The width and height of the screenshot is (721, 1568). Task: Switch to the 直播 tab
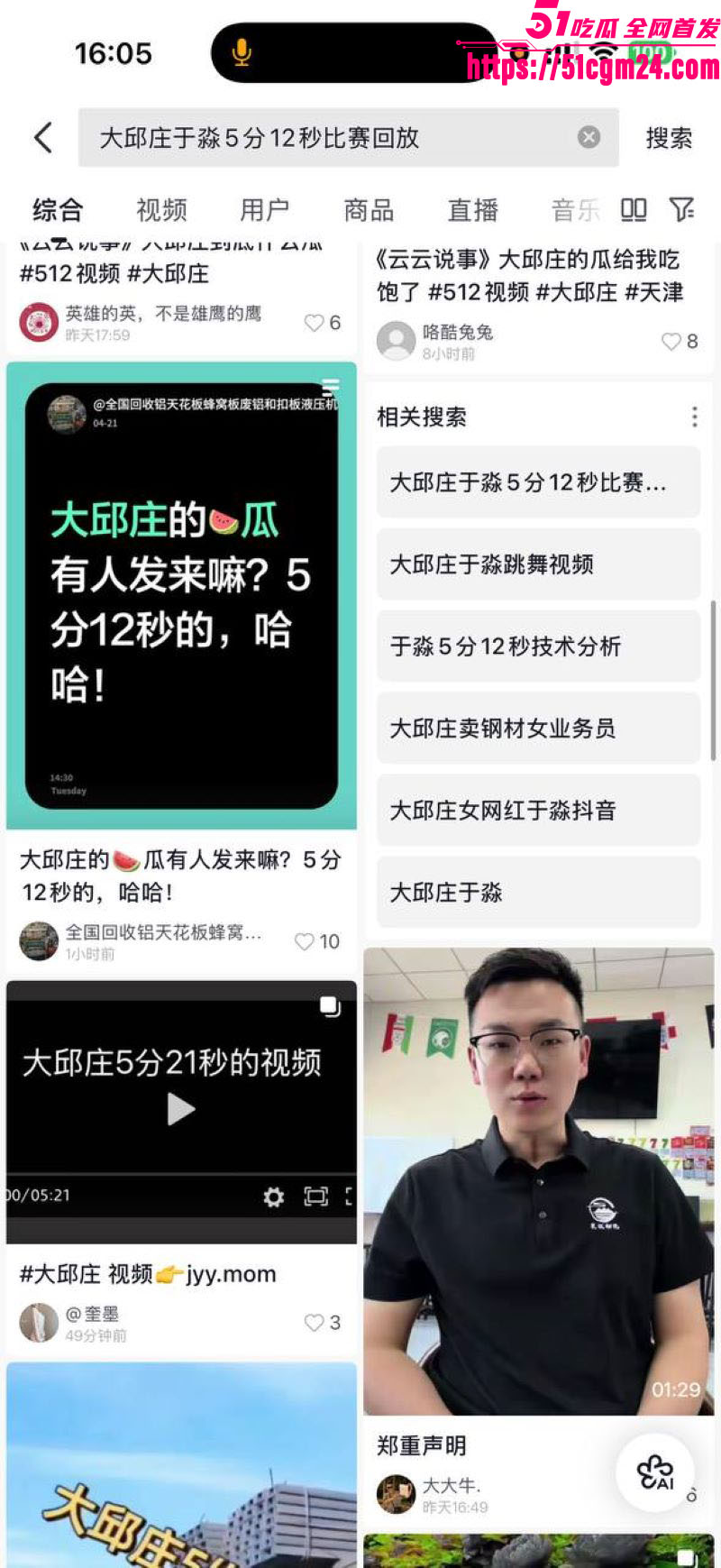pyautogui.click(x=471, y=209)
